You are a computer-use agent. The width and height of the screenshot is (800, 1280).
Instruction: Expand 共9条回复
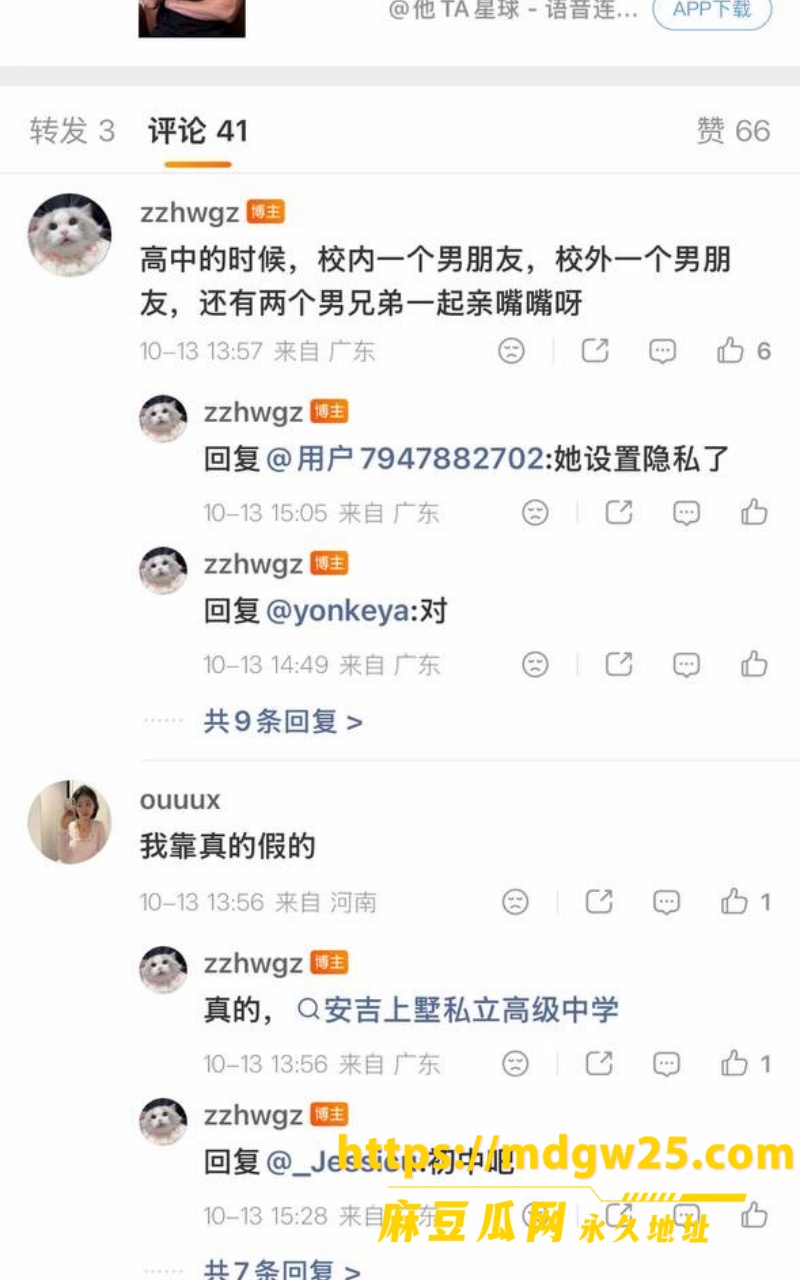(283, 721)
